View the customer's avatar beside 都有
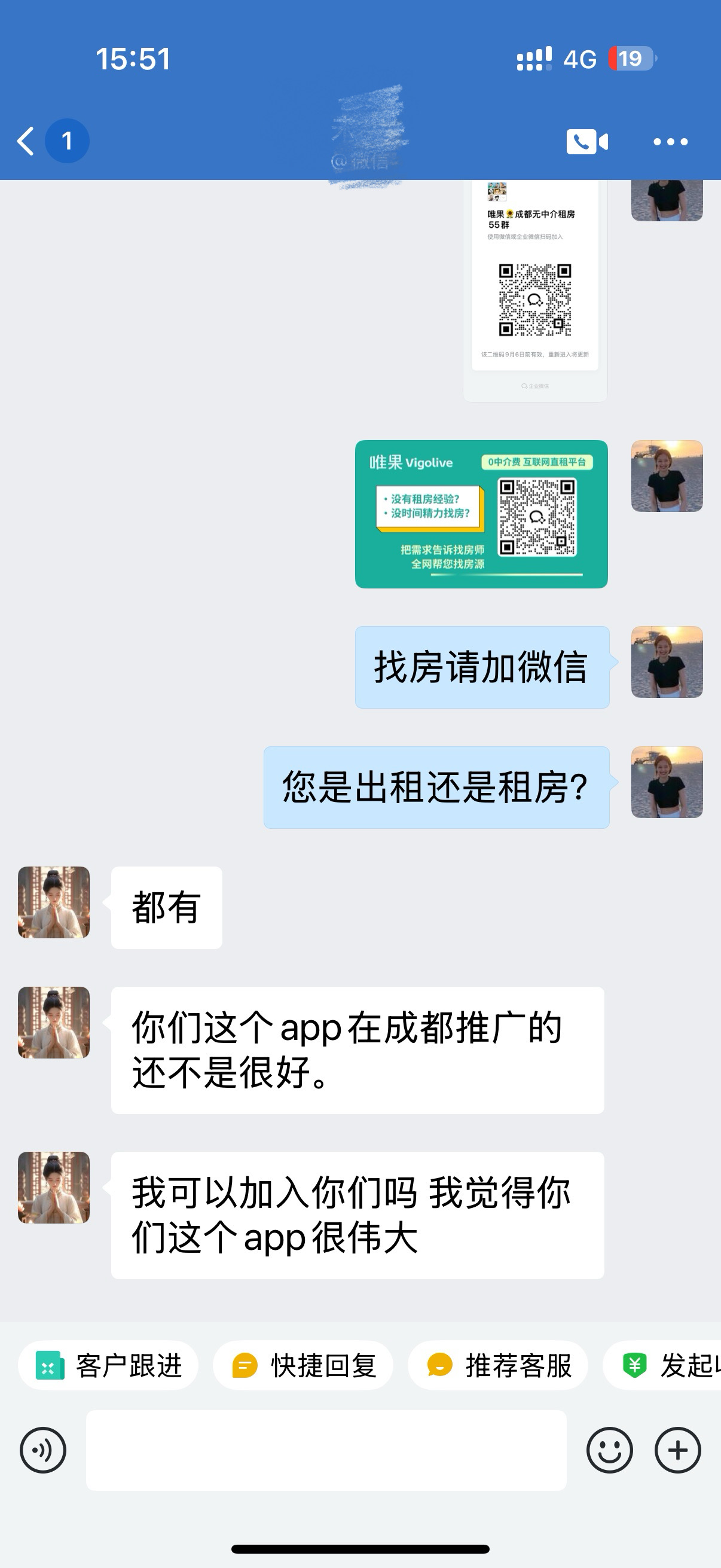 coord(54,902)
